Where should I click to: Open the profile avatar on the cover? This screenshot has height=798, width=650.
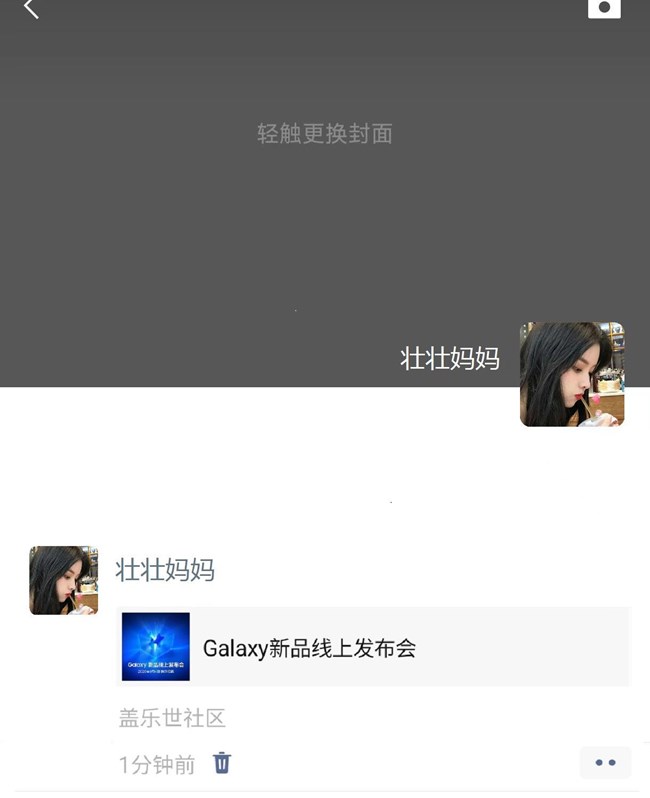click(x=572, y=374)
